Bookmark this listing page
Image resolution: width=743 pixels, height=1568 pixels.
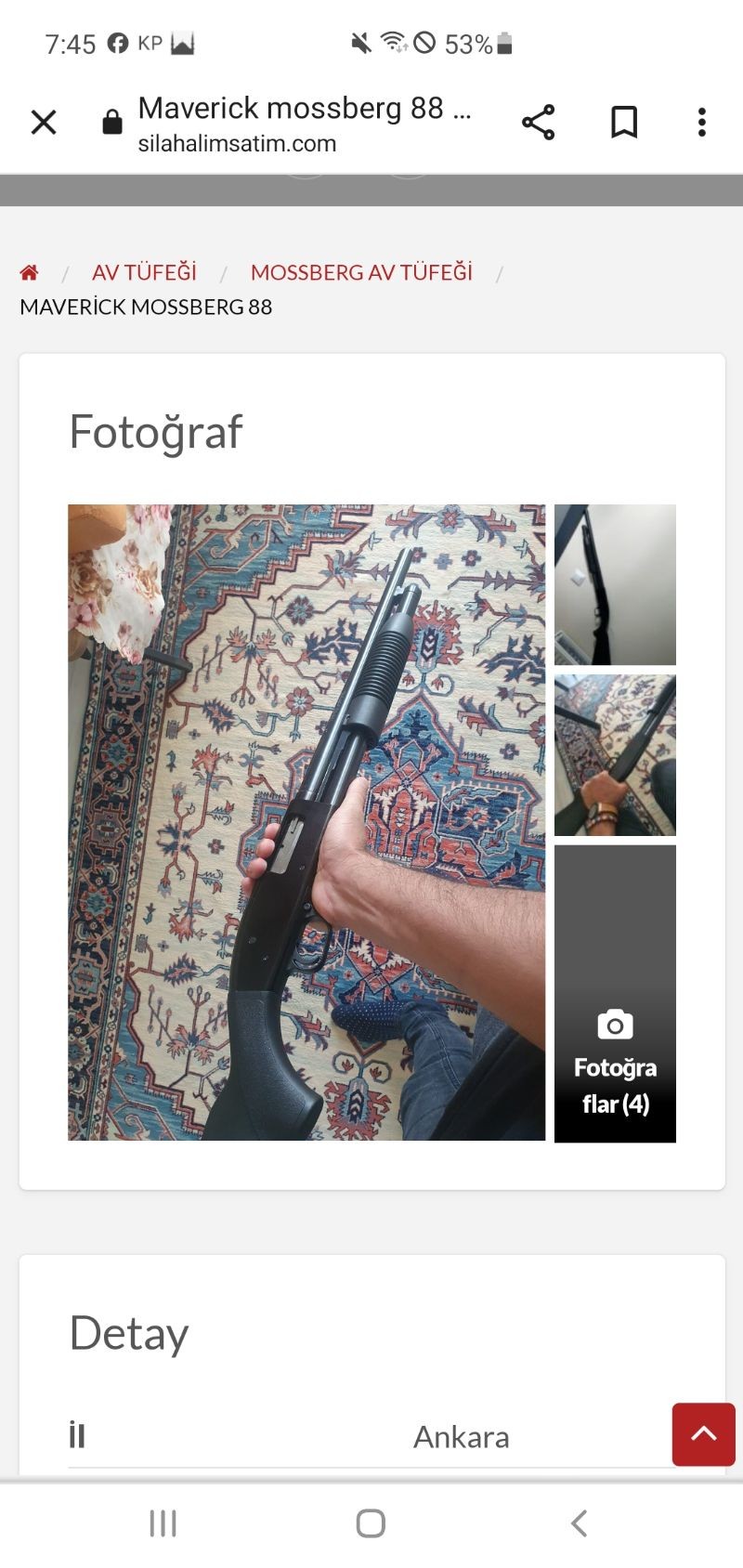point(624,123)
